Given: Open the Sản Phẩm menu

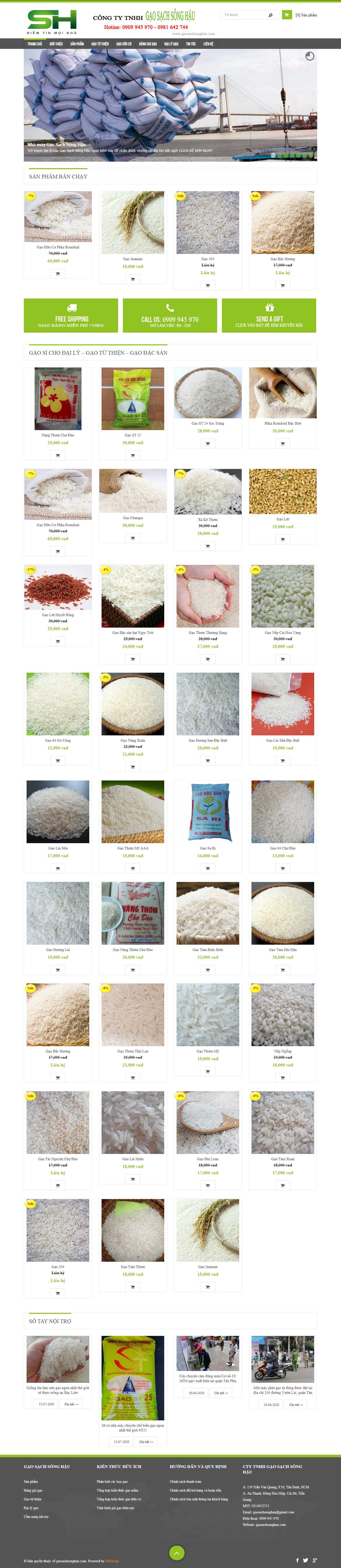Looking at the screenshot, I should pyautogui.click(x=77, y=44).
